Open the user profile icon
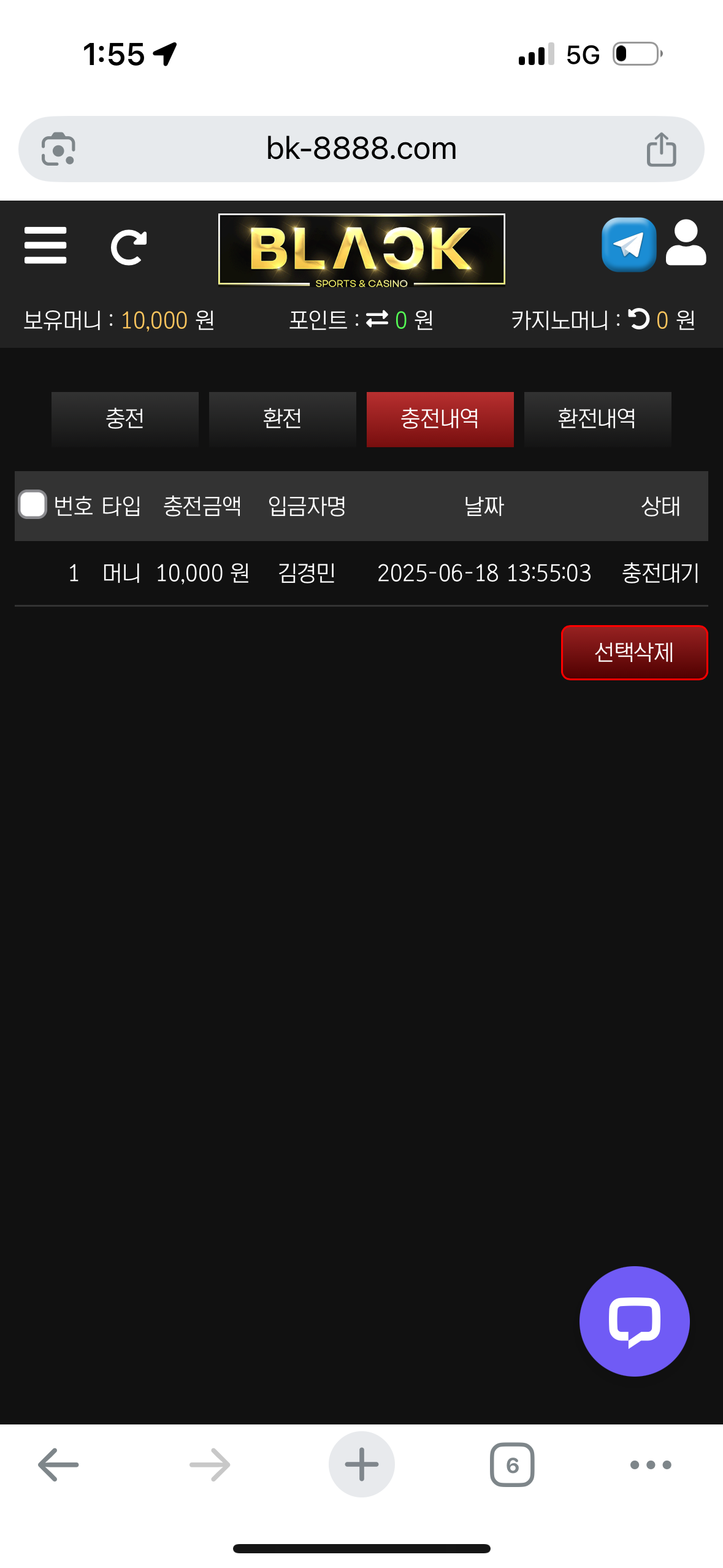Image resolution: width=723 pixels, height=1568 pixels. point(686,244)
